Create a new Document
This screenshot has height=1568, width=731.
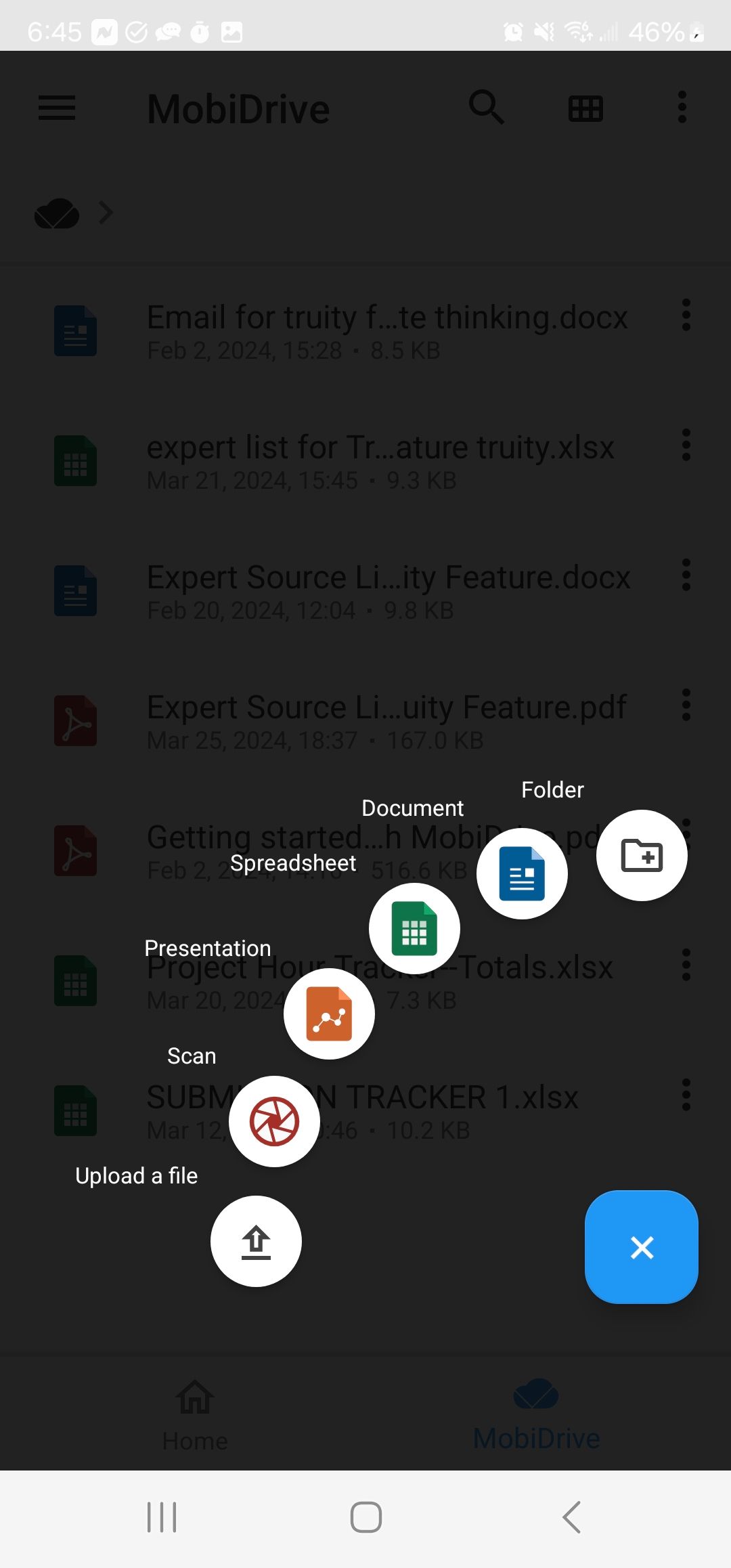[522, 873]
